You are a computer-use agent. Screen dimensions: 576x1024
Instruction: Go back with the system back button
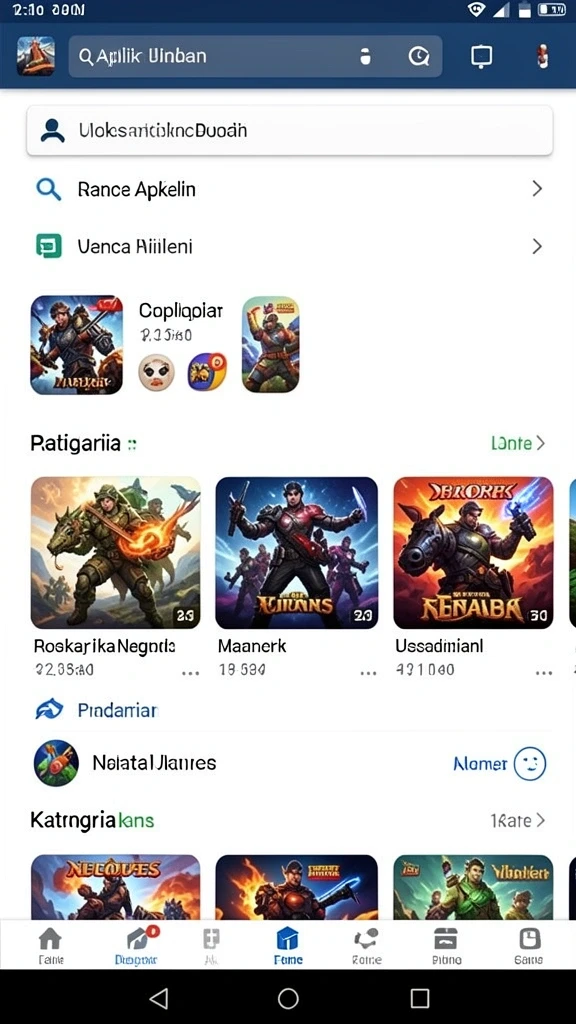[158, 997]
